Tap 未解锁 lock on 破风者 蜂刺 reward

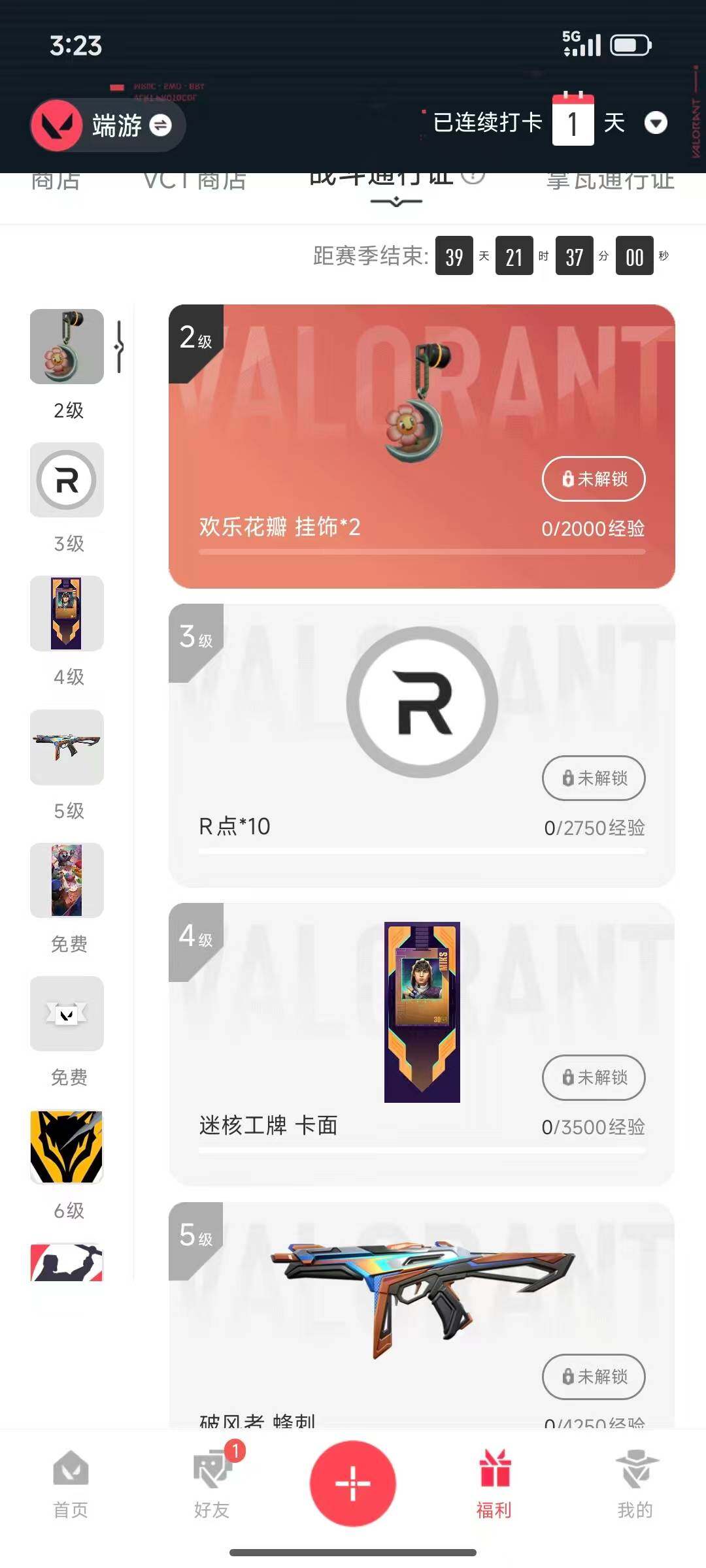click(x=593, y=1377)
